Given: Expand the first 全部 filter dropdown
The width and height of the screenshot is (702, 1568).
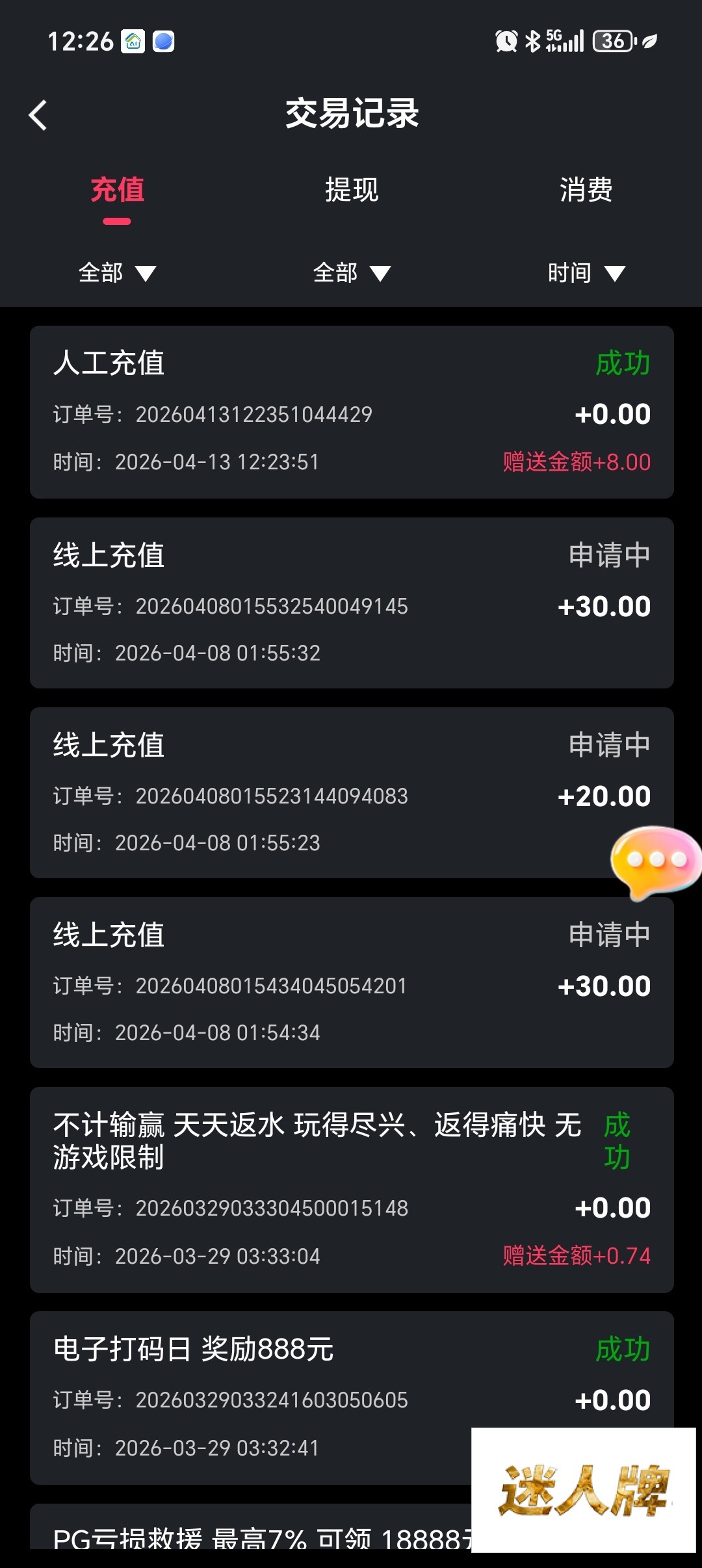Looking at the screenshot, I should click(x=117, y=273).
